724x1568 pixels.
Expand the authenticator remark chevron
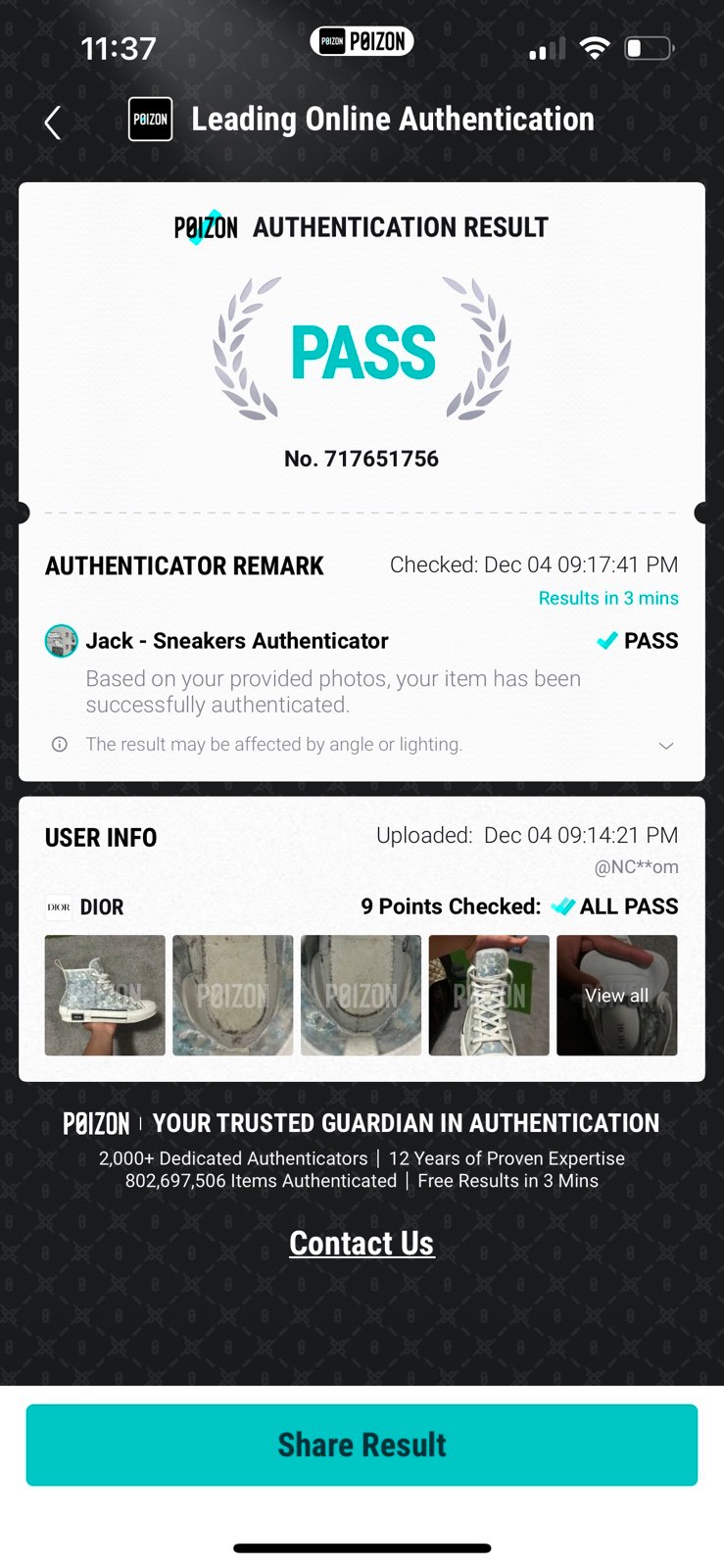(x=666, y=746)
